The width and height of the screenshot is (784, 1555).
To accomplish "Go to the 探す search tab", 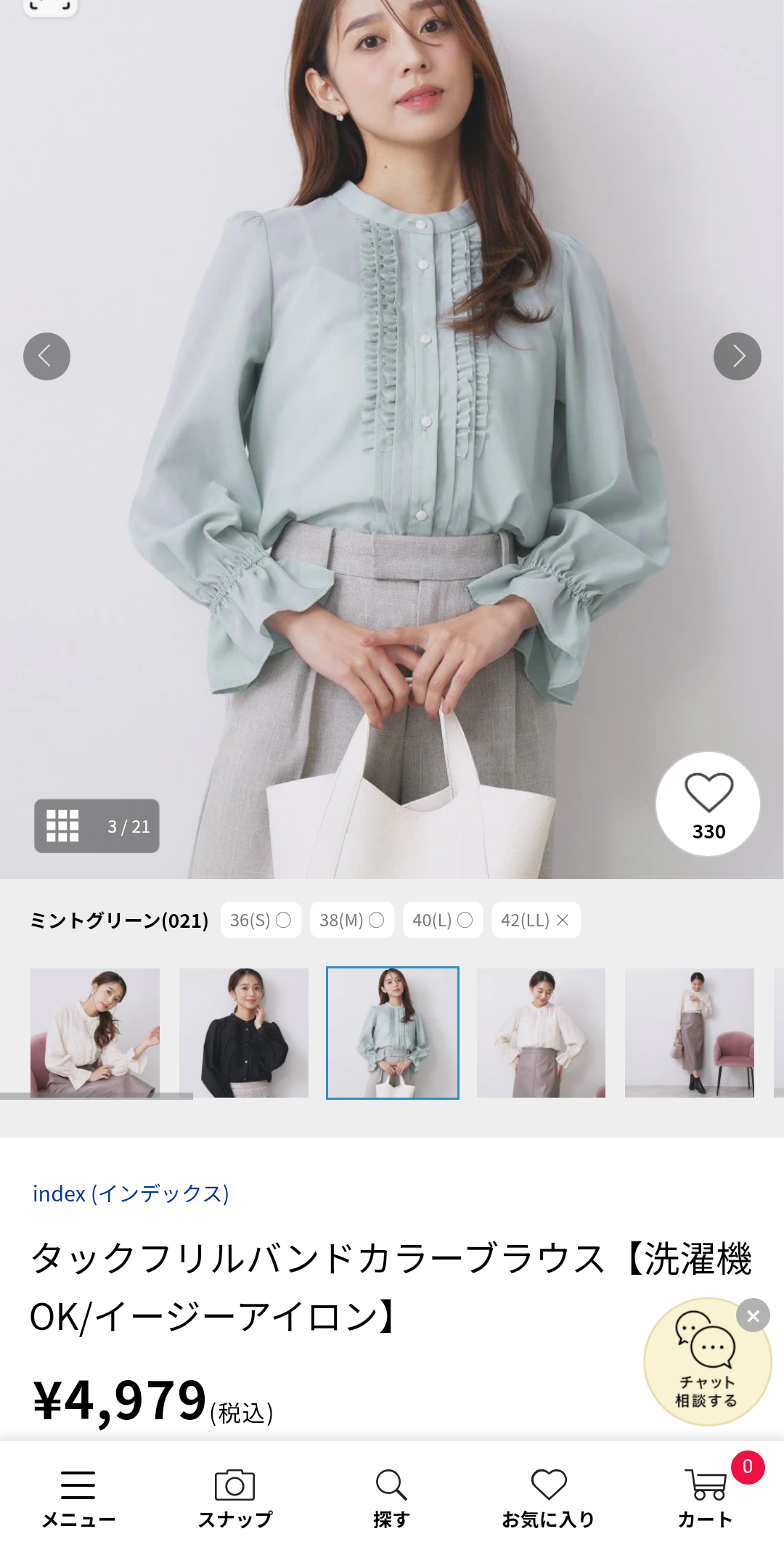I will tap(392, 1498).
